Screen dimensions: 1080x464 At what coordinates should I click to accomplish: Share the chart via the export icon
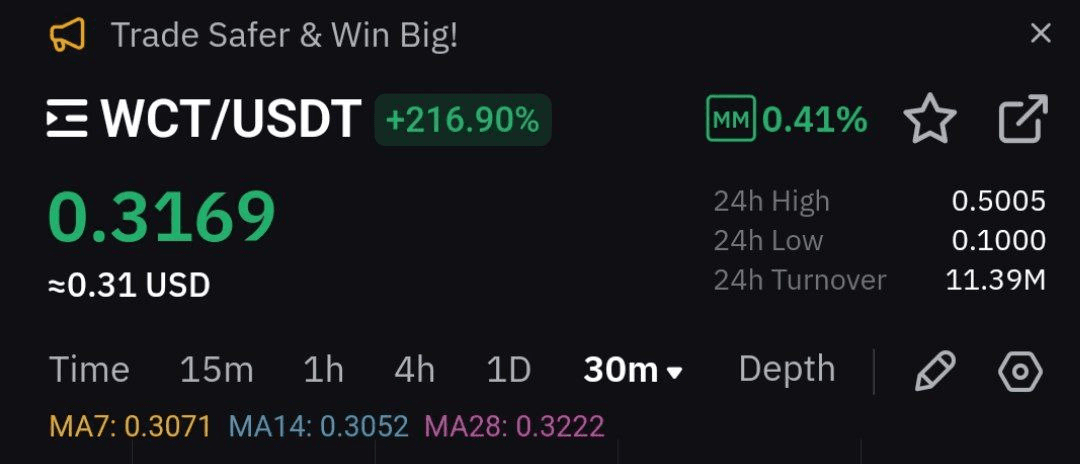pos(1022,120)
